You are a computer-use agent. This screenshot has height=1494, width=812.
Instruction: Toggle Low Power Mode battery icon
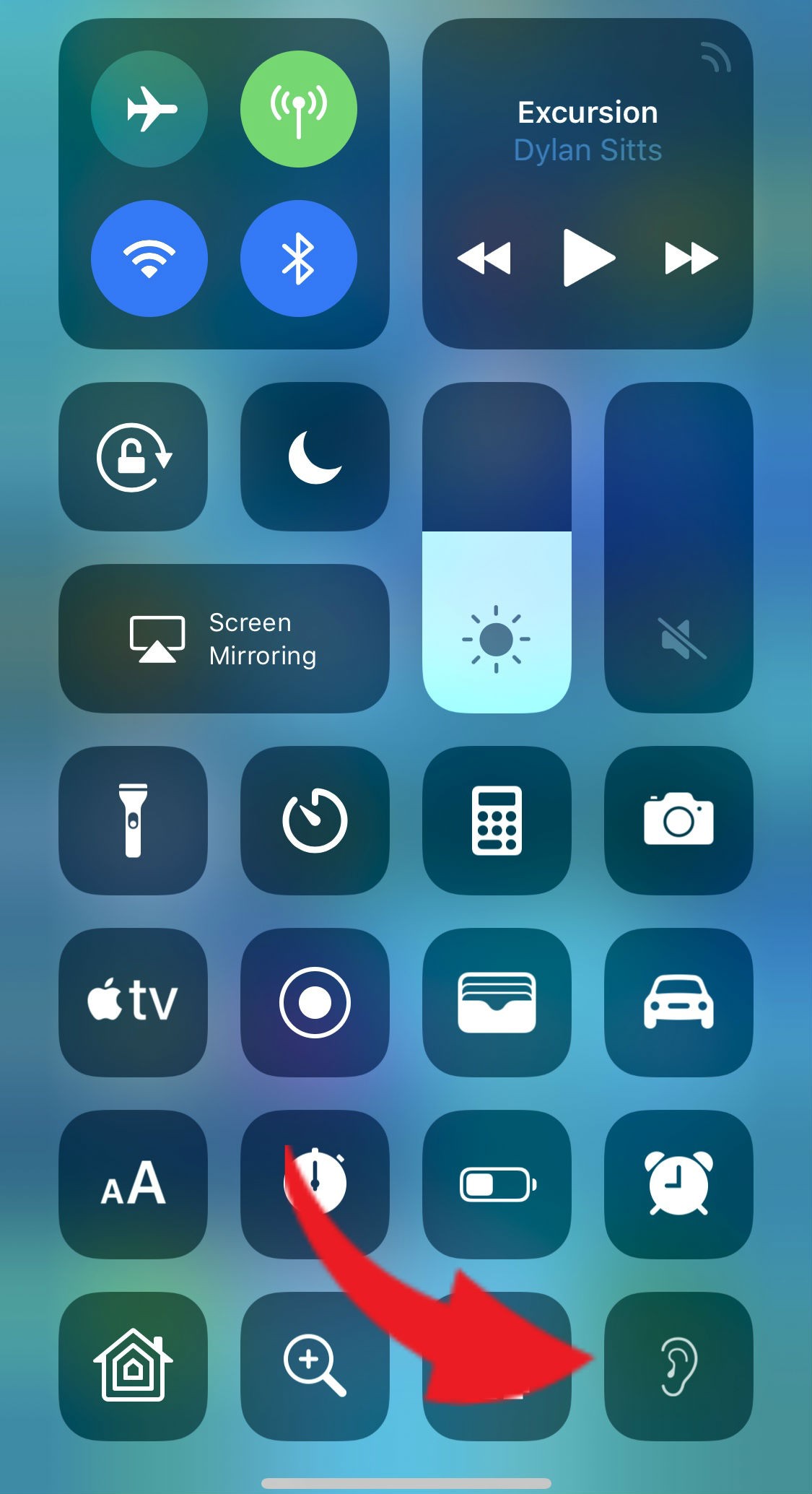497,1184
